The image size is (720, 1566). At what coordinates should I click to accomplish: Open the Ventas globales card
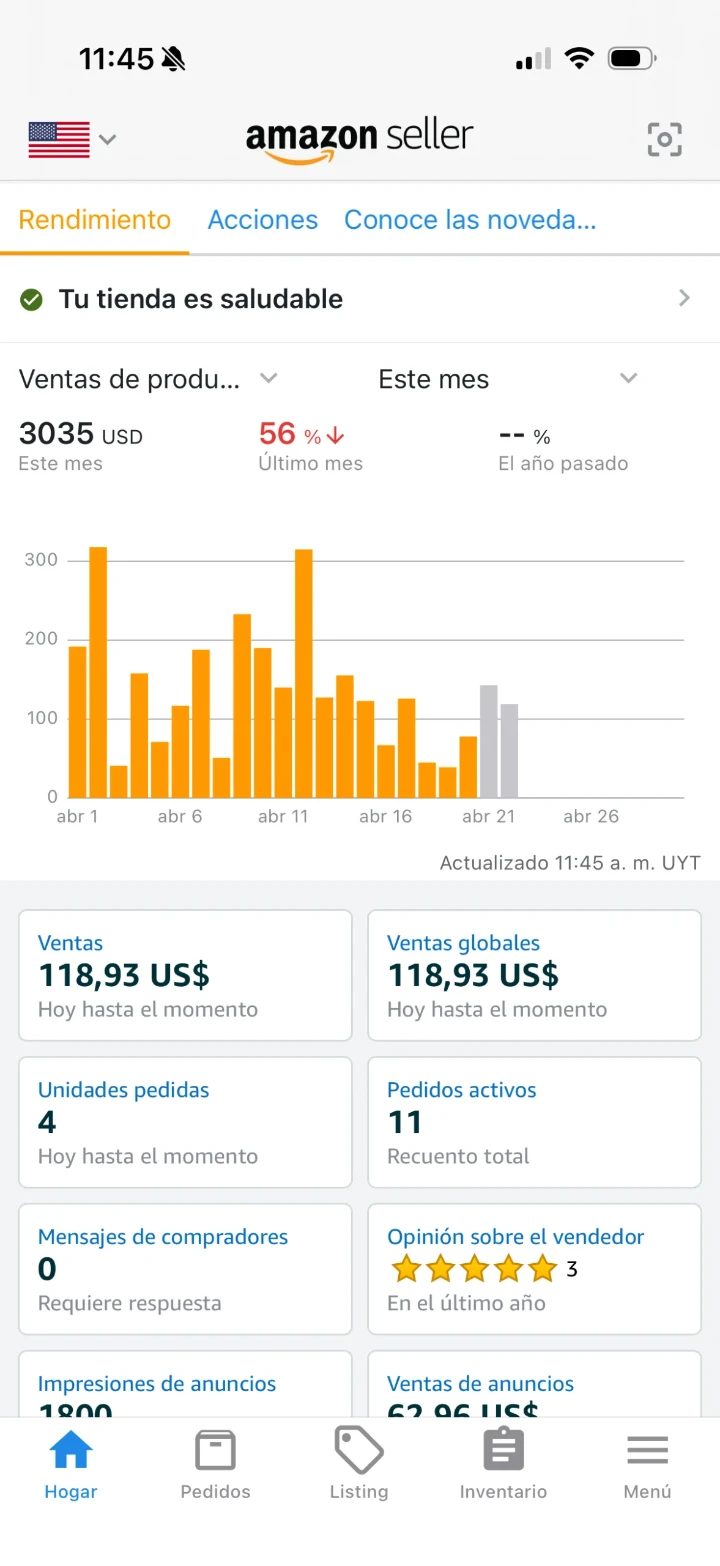point(534,975)
